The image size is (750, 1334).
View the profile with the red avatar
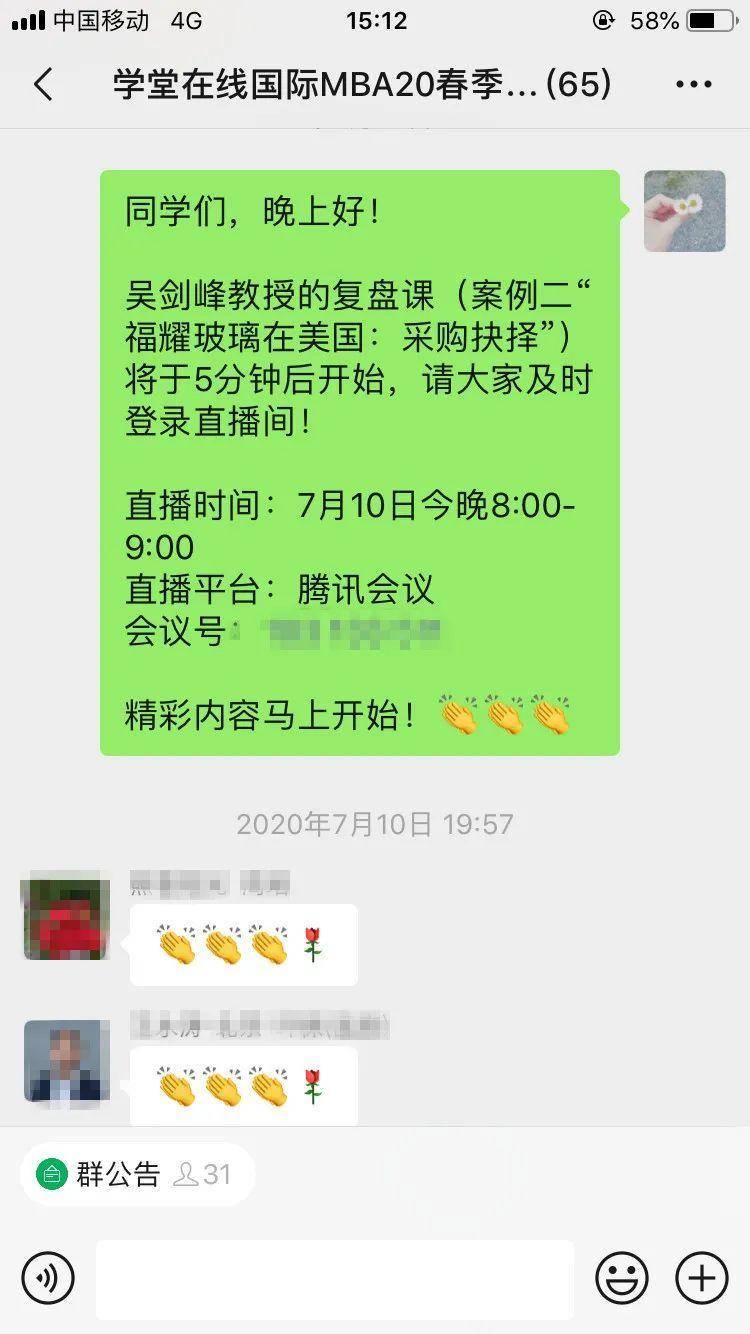point(66,919)
